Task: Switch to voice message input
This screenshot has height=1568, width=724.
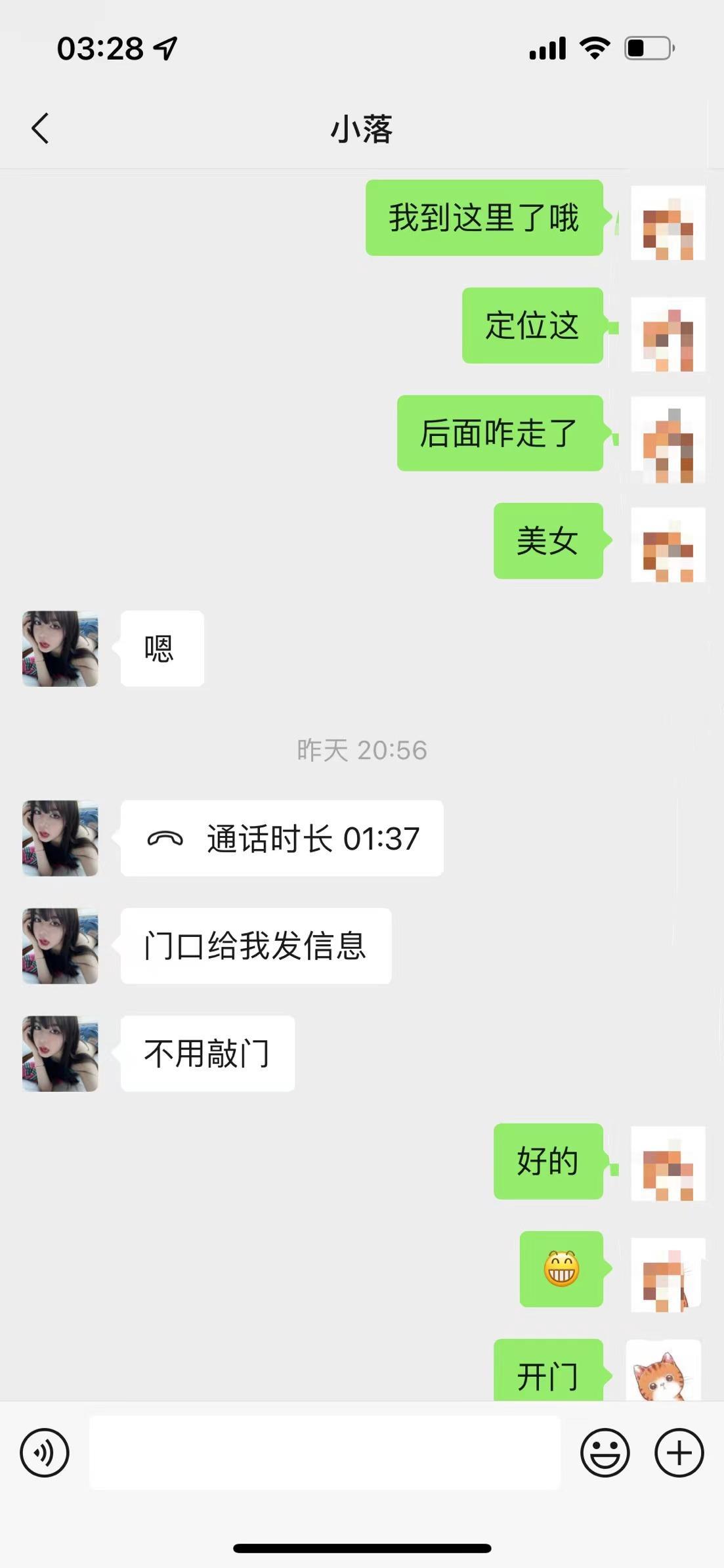Action: pyautogui.click(x=45, y=1452)
